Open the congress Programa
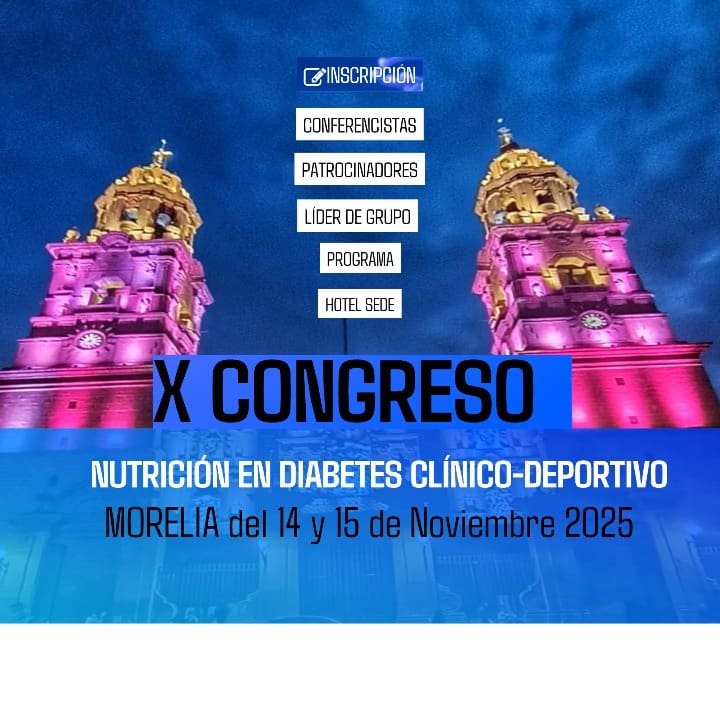The width and height of the screenshot is (720, 720). click(360, 258)
